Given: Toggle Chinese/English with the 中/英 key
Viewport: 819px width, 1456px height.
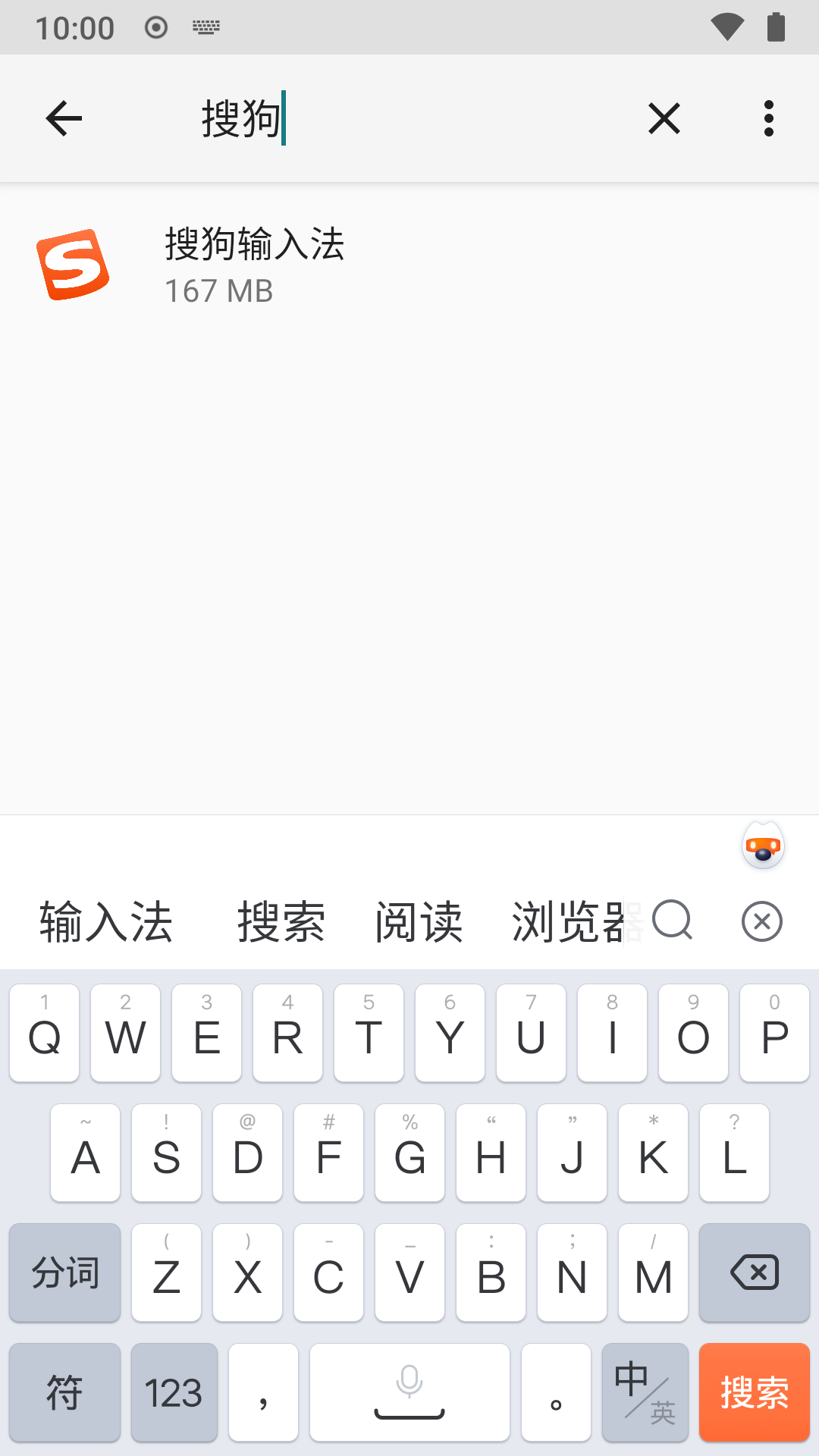Looking at the screenshot, I should point(644,1393).
